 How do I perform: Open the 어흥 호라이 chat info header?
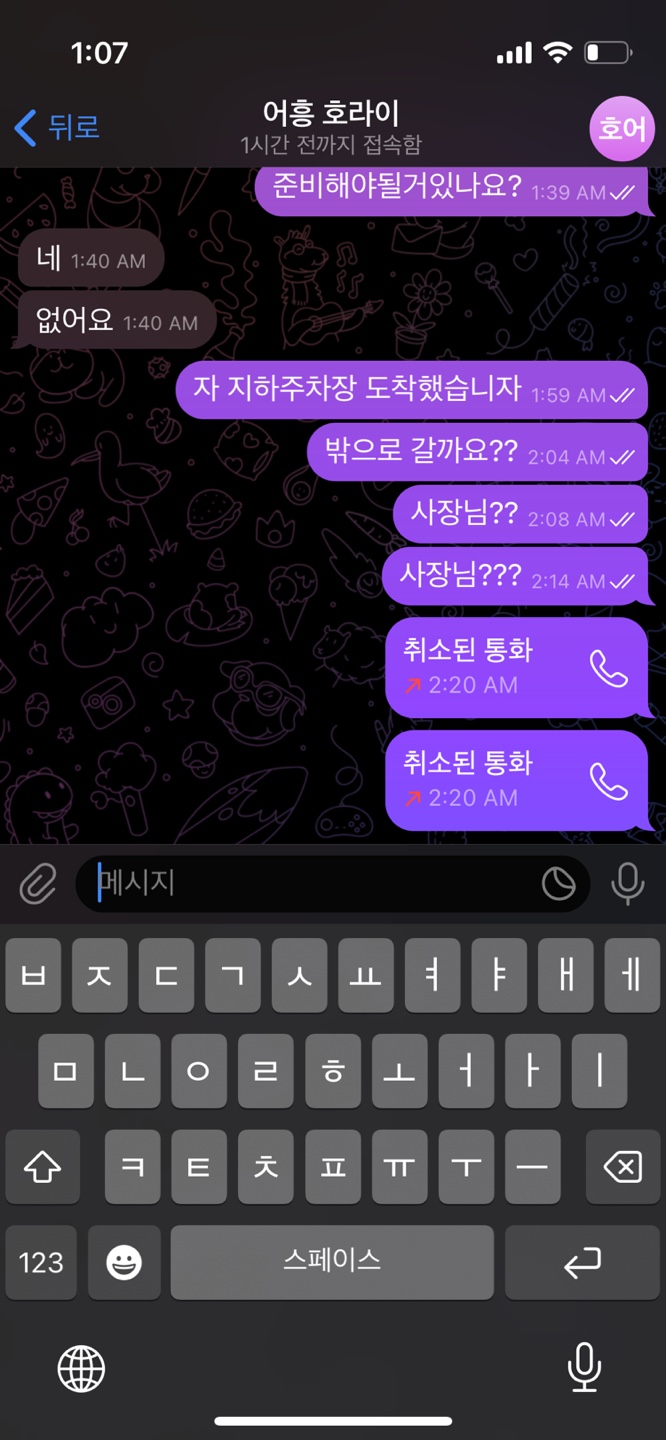point(331,127)
